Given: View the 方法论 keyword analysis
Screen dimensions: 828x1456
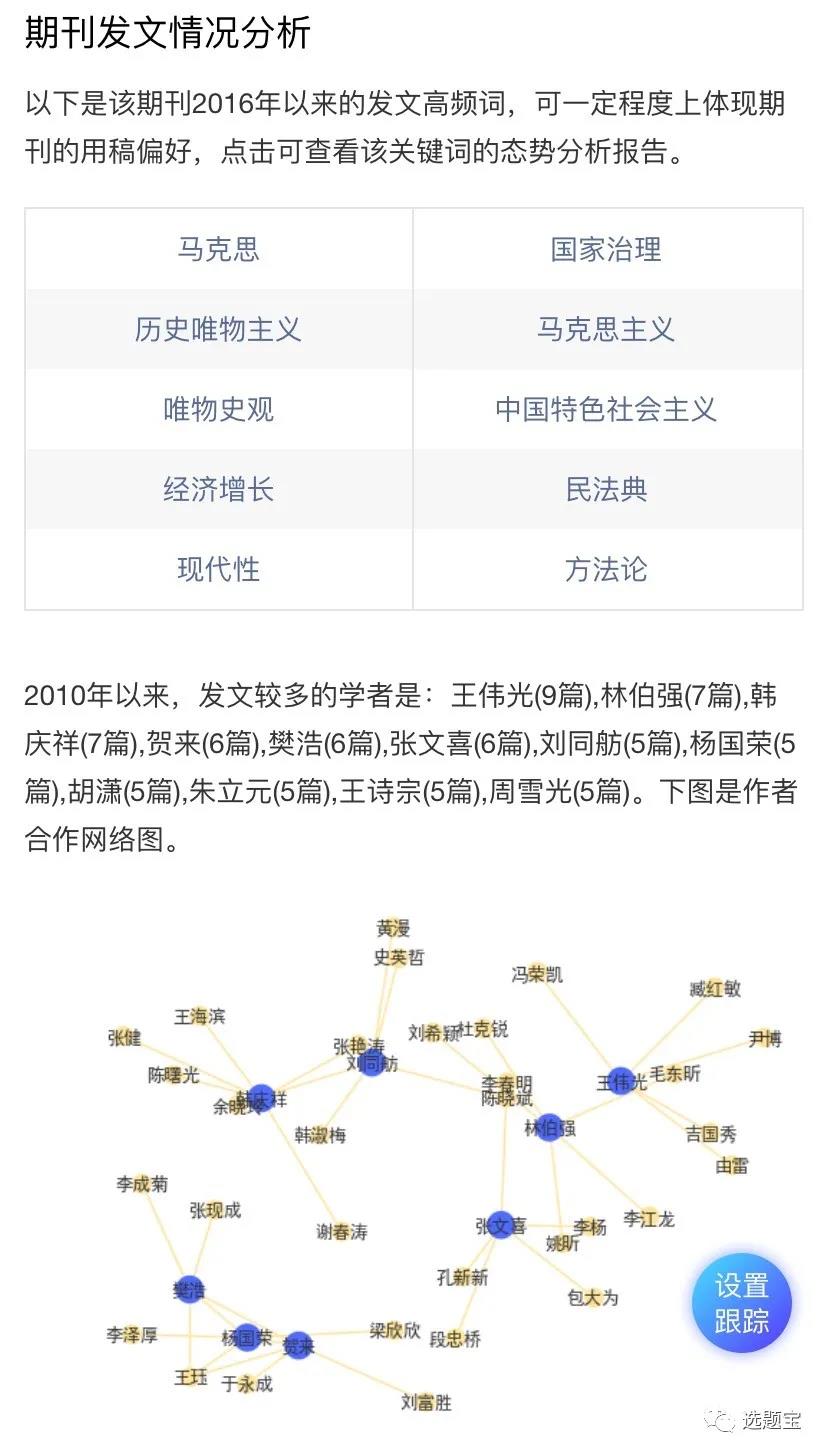Looking at the screenshot, I should coord(606,569).
